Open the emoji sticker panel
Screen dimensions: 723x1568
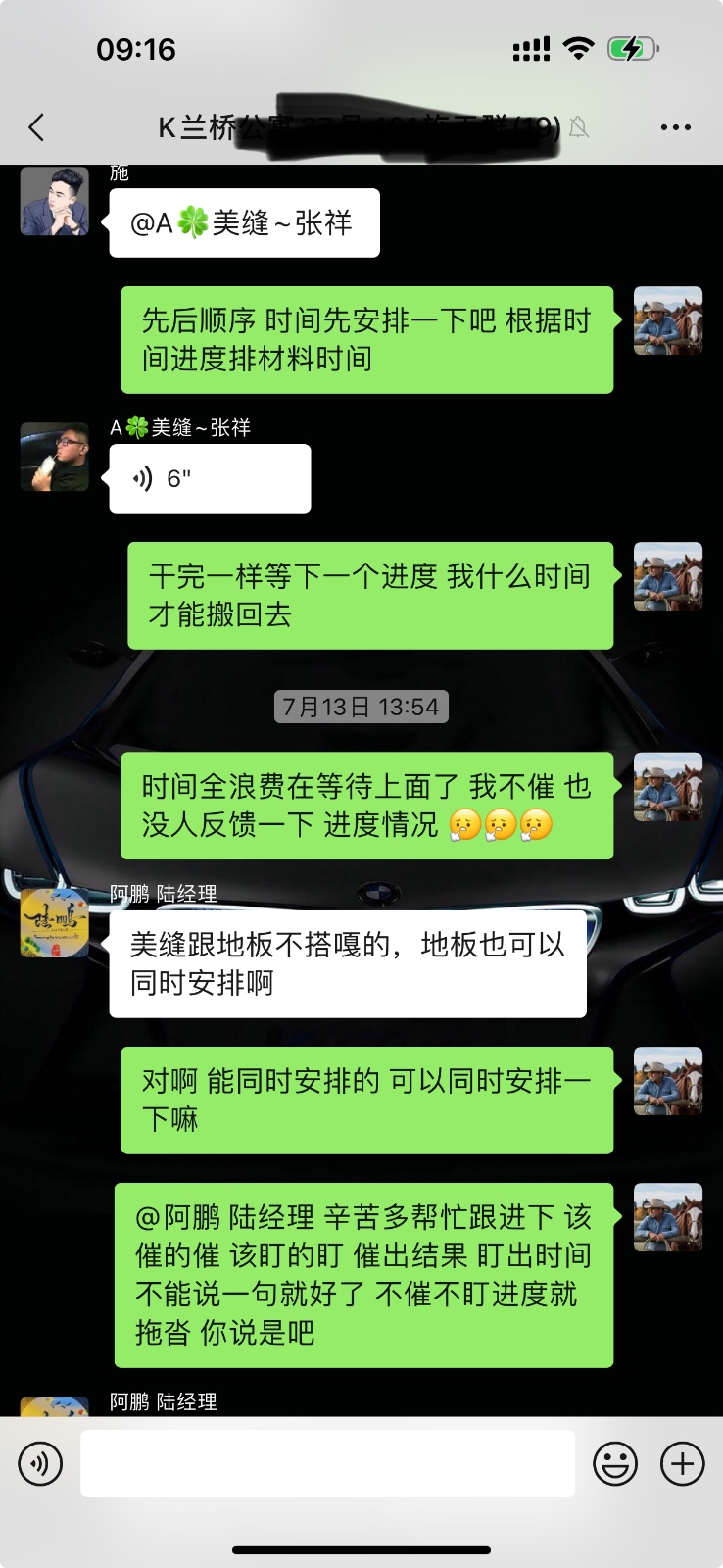[x=615, y=1464]
